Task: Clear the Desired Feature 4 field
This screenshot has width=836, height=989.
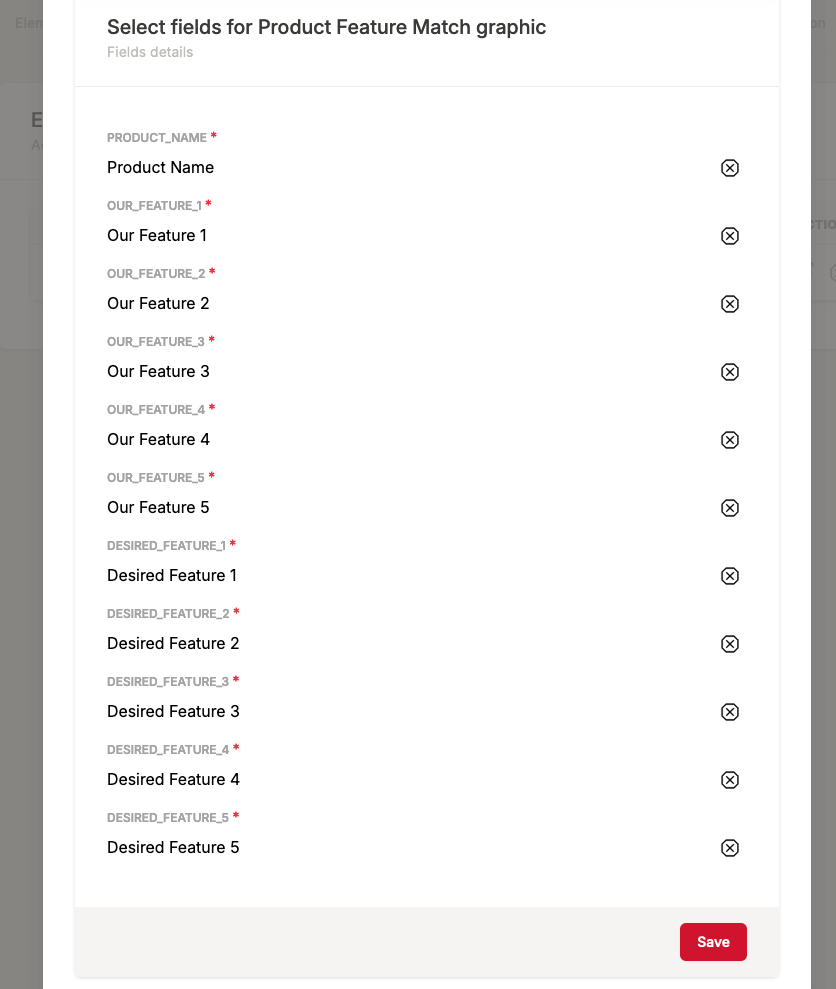Action: click(x=730, y=780)
